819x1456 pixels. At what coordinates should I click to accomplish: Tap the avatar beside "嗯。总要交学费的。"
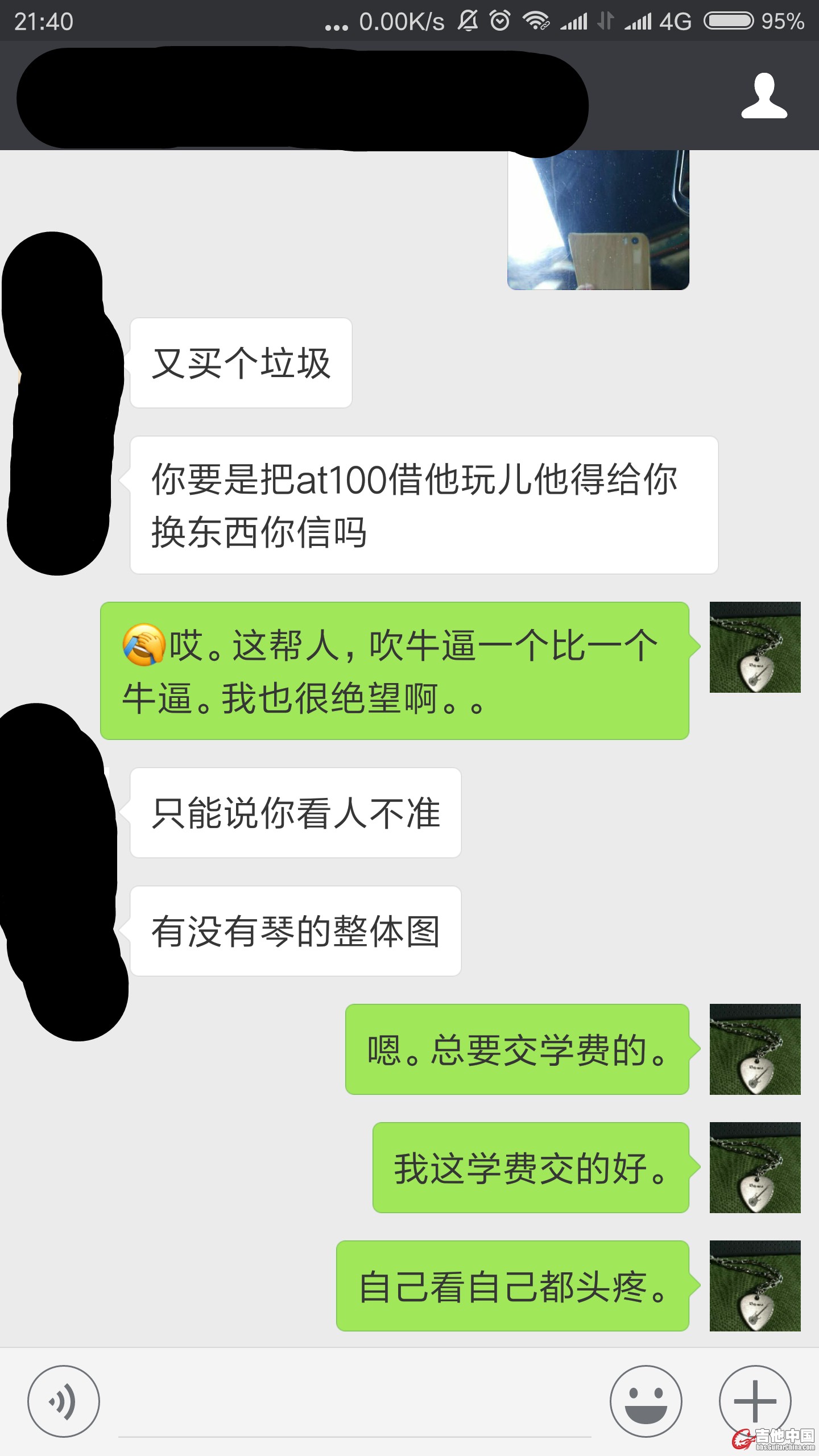tap(755, 1049)
